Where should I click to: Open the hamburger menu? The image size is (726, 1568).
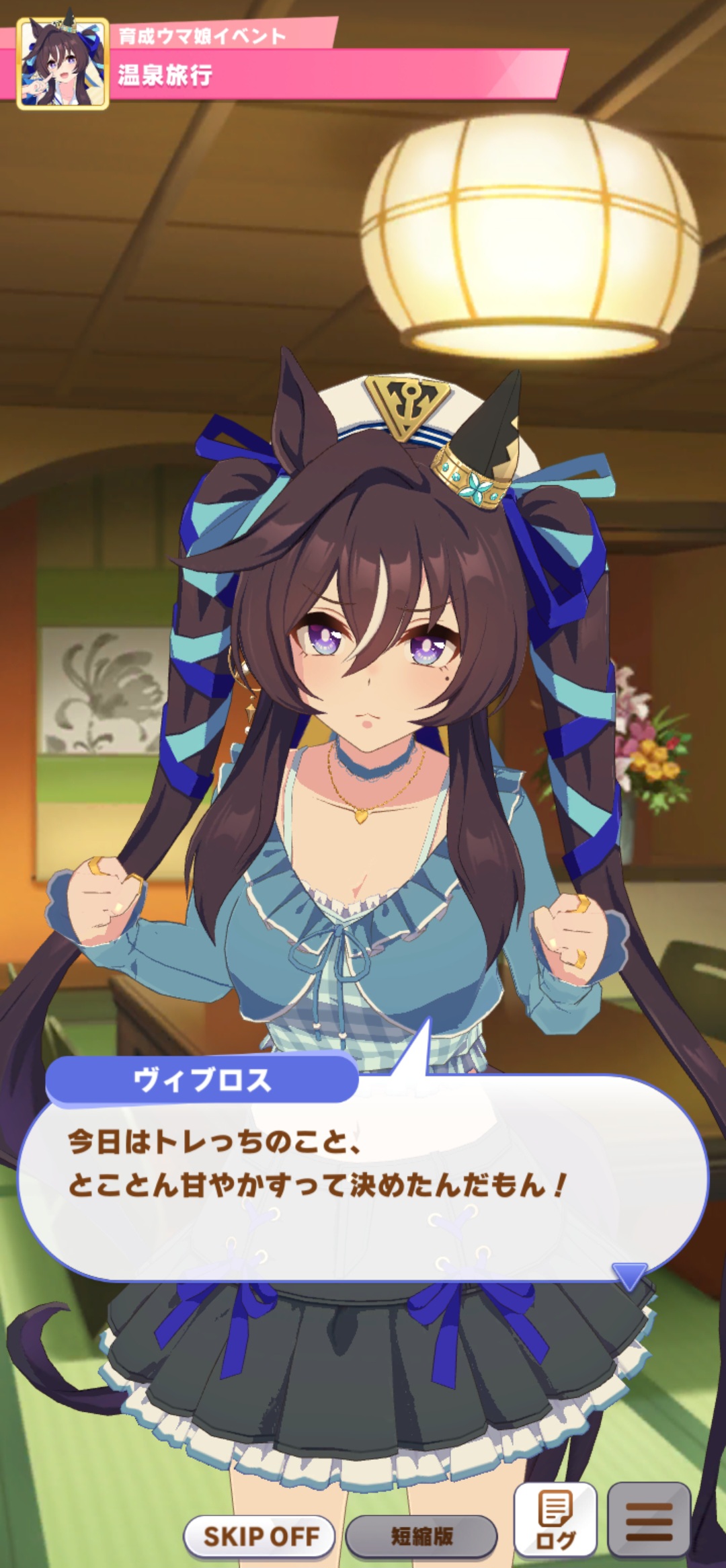coord(649,1520)
